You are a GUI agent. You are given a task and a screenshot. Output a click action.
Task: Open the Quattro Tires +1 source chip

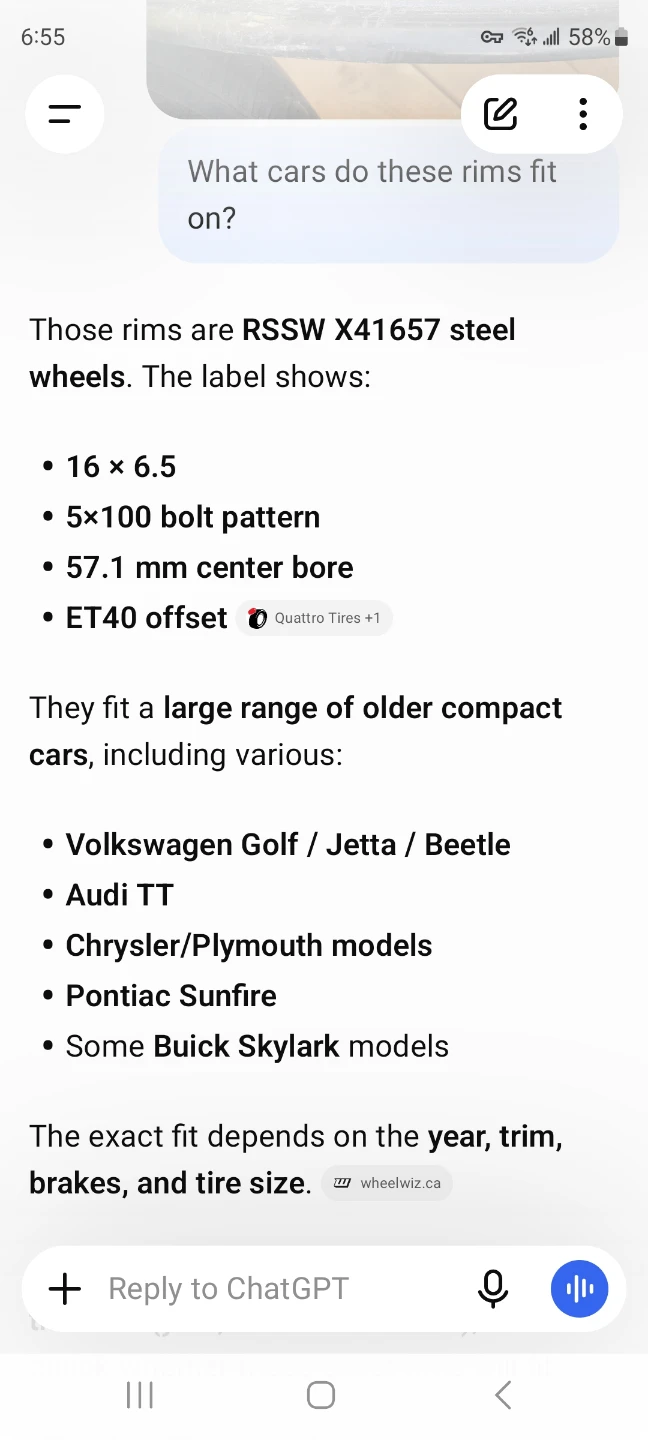click(315, 618)
